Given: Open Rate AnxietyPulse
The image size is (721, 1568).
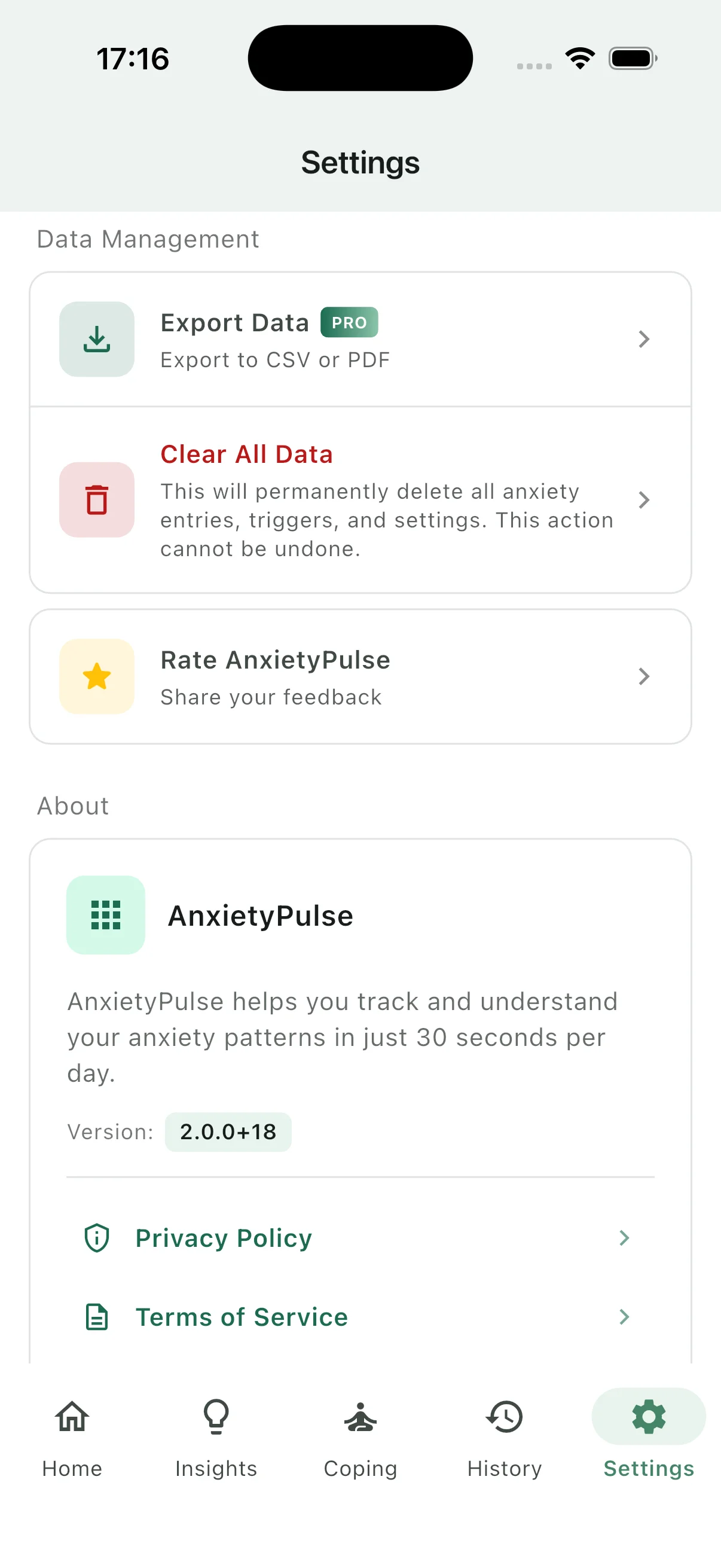Looking at the screenshot, I should [x=359, y=676].
